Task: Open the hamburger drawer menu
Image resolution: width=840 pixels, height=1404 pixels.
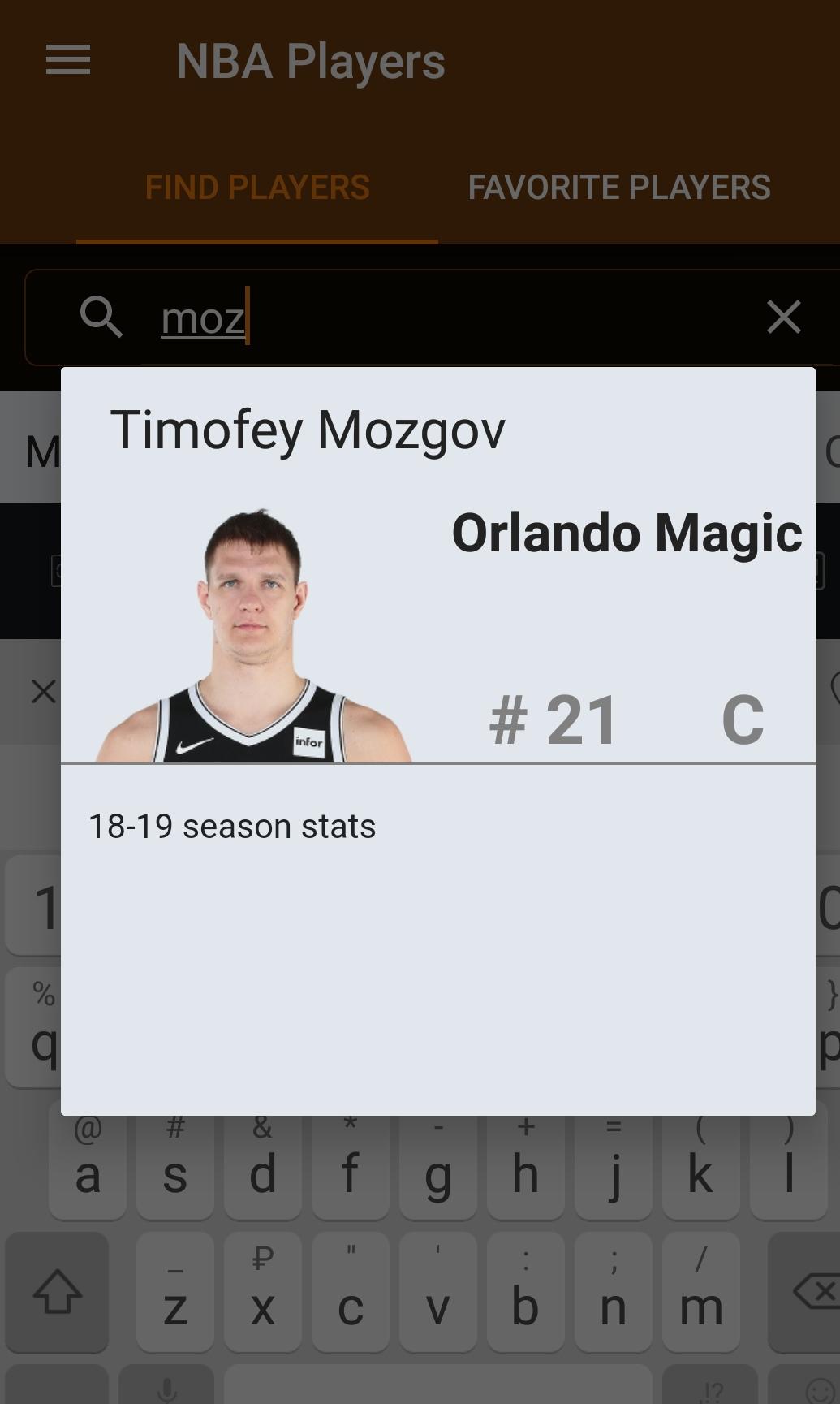Action: coord(68,61)
